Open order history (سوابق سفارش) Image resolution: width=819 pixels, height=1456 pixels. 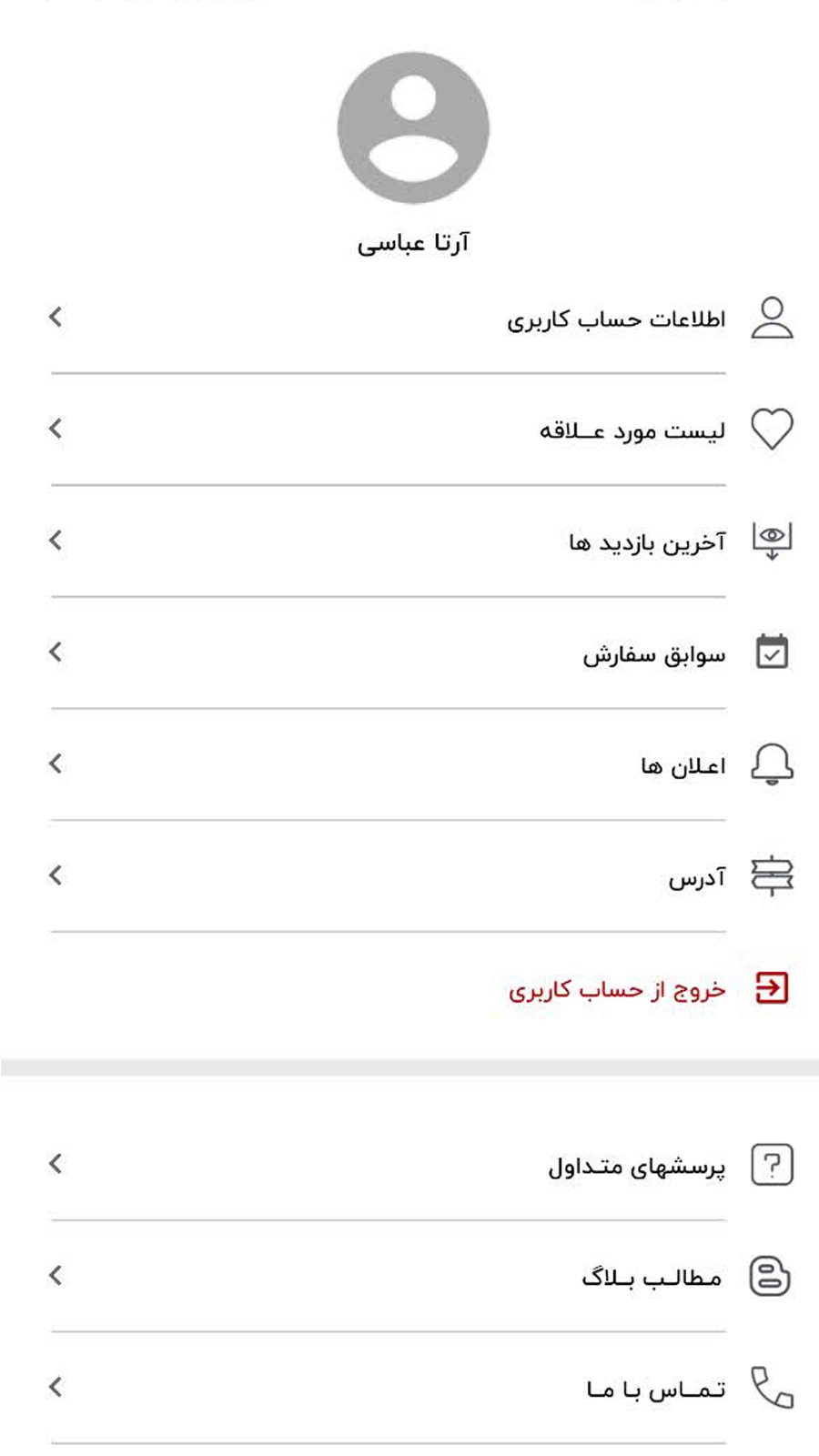click(x=654, y=653)
